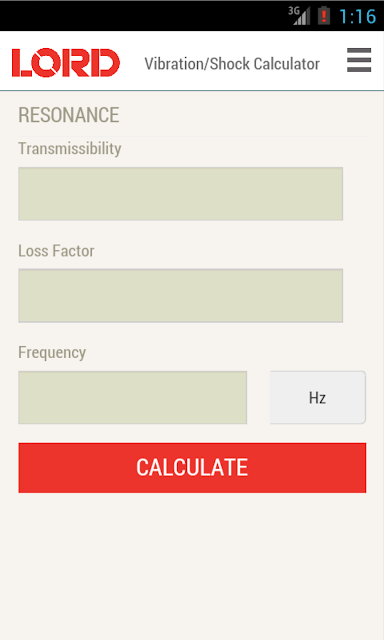Screen dimensions: 384x640
Task: Hit the red CALCULATE button
Action: tap(192, 468)
